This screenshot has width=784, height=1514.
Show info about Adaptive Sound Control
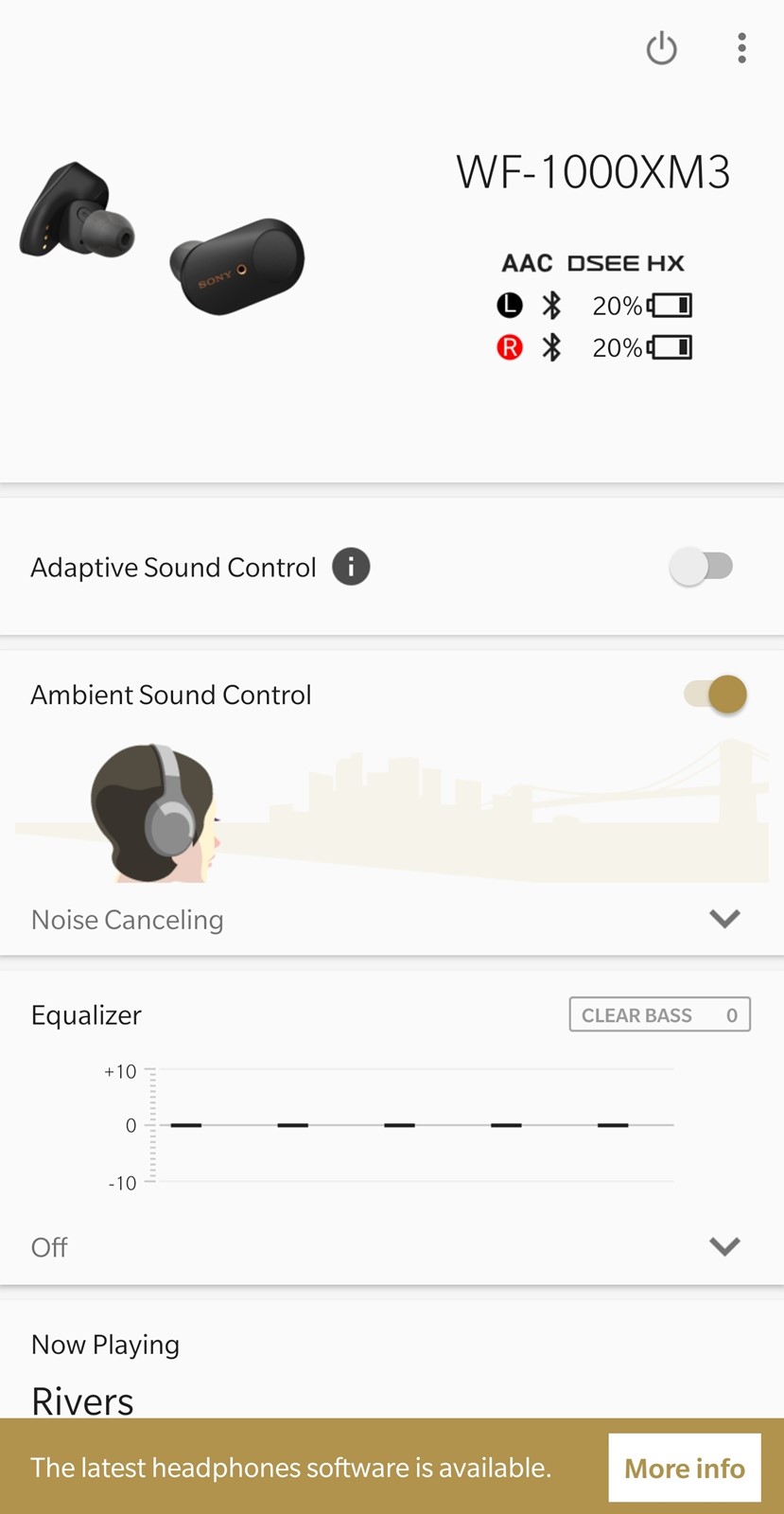[351, 567]
